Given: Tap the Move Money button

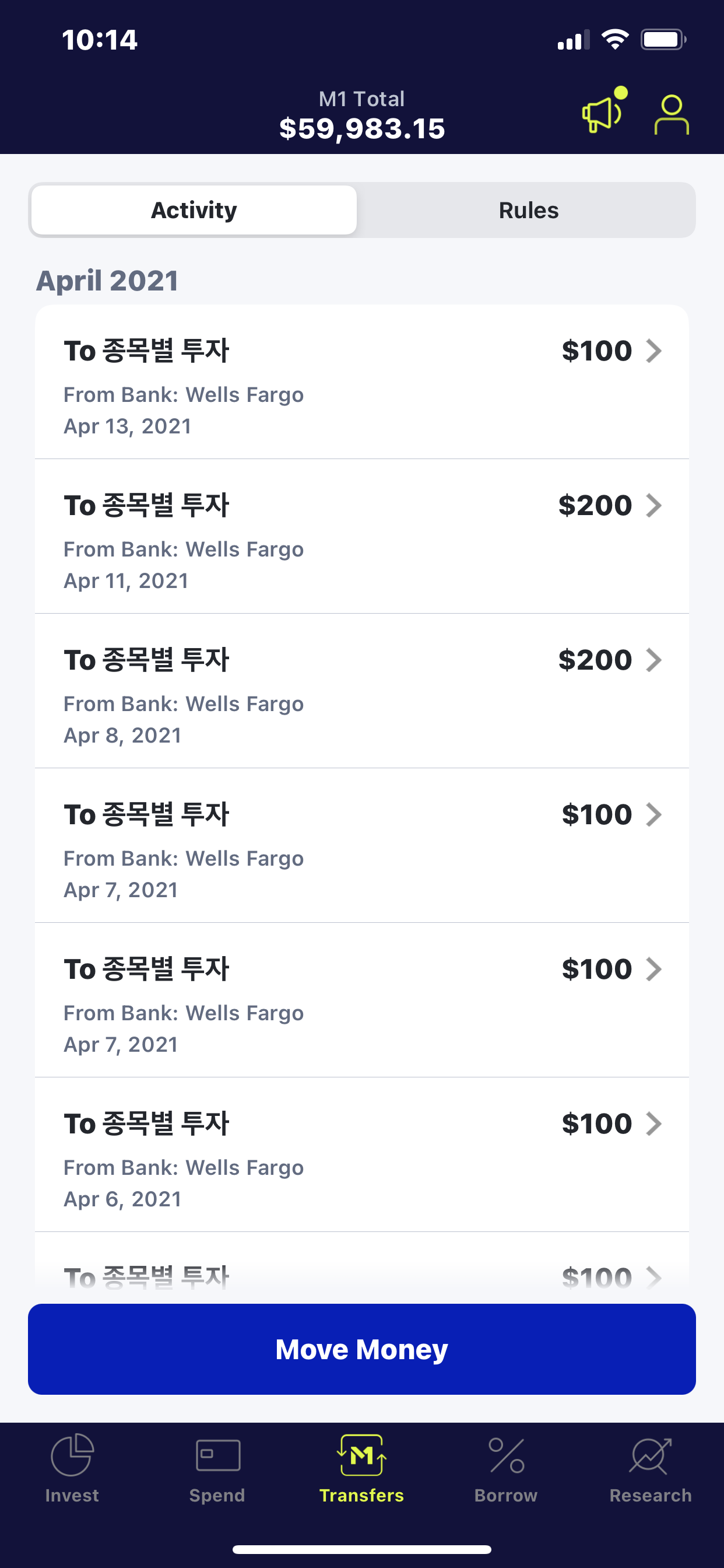Looking at the screenshot, I should (x=362, y=1349).
